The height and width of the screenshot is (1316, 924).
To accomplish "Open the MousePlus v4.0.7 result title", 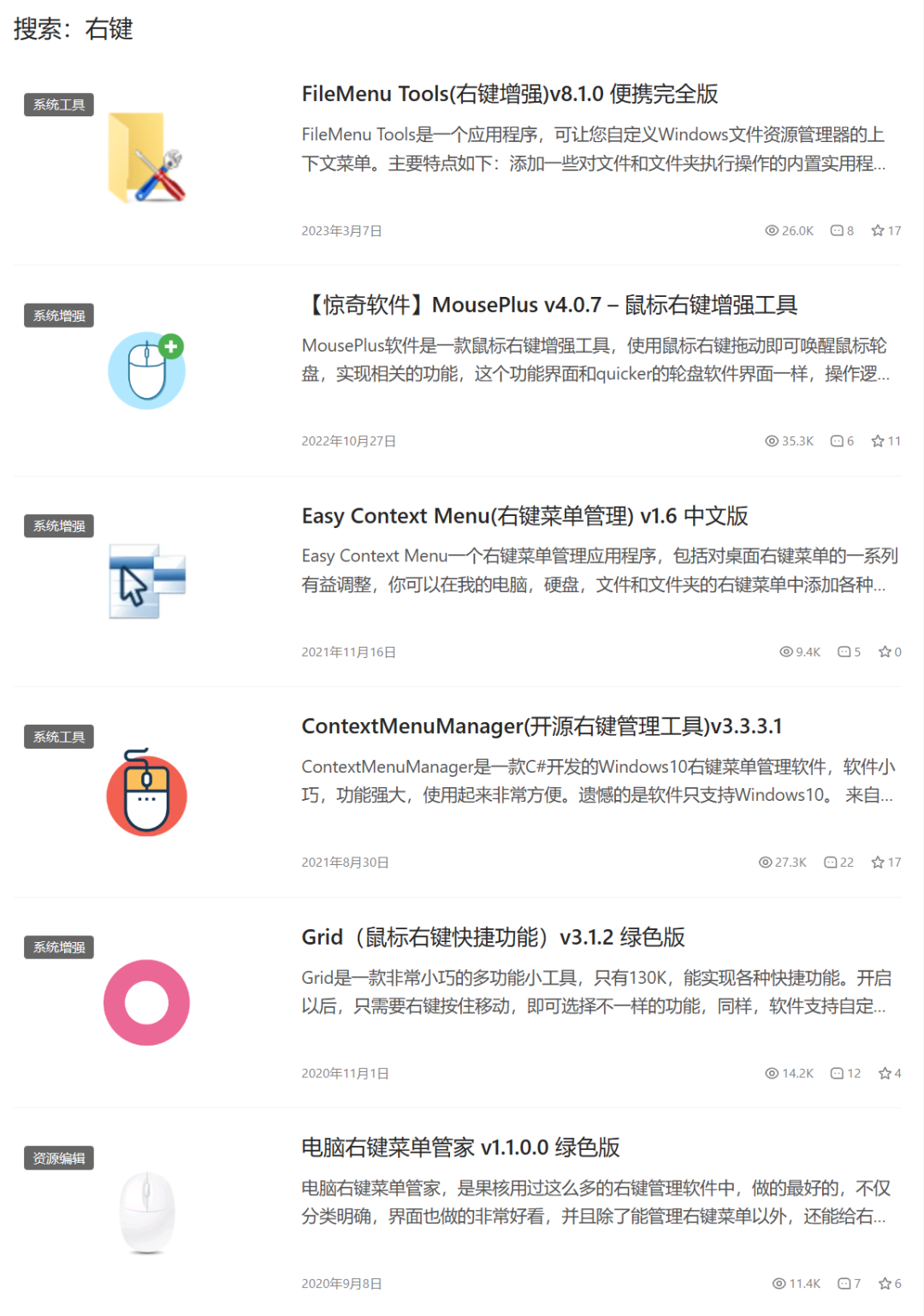I will pos(549,305).
